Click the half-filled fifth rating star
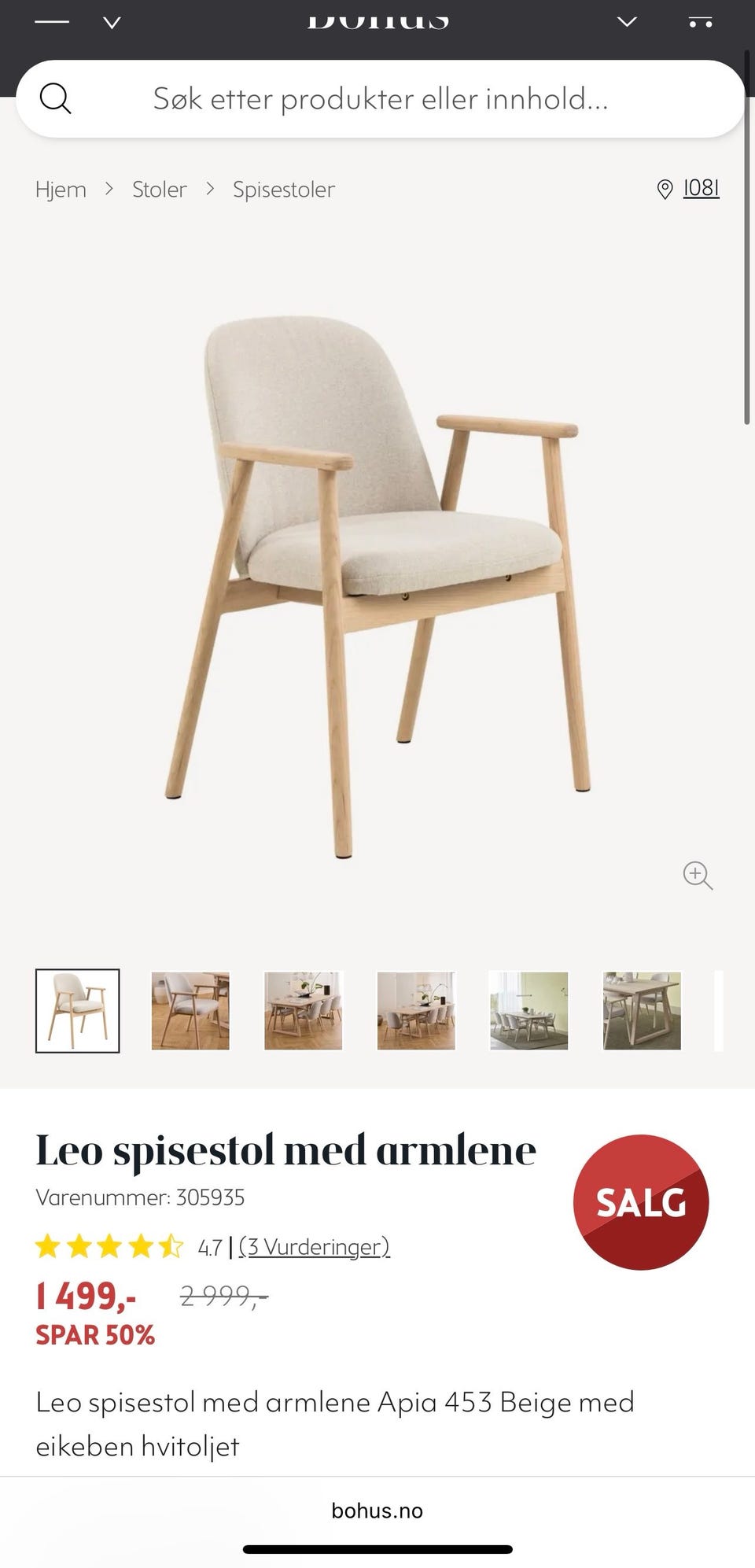Screen dimensions: 755x1568 click(x=171, y=1245)
